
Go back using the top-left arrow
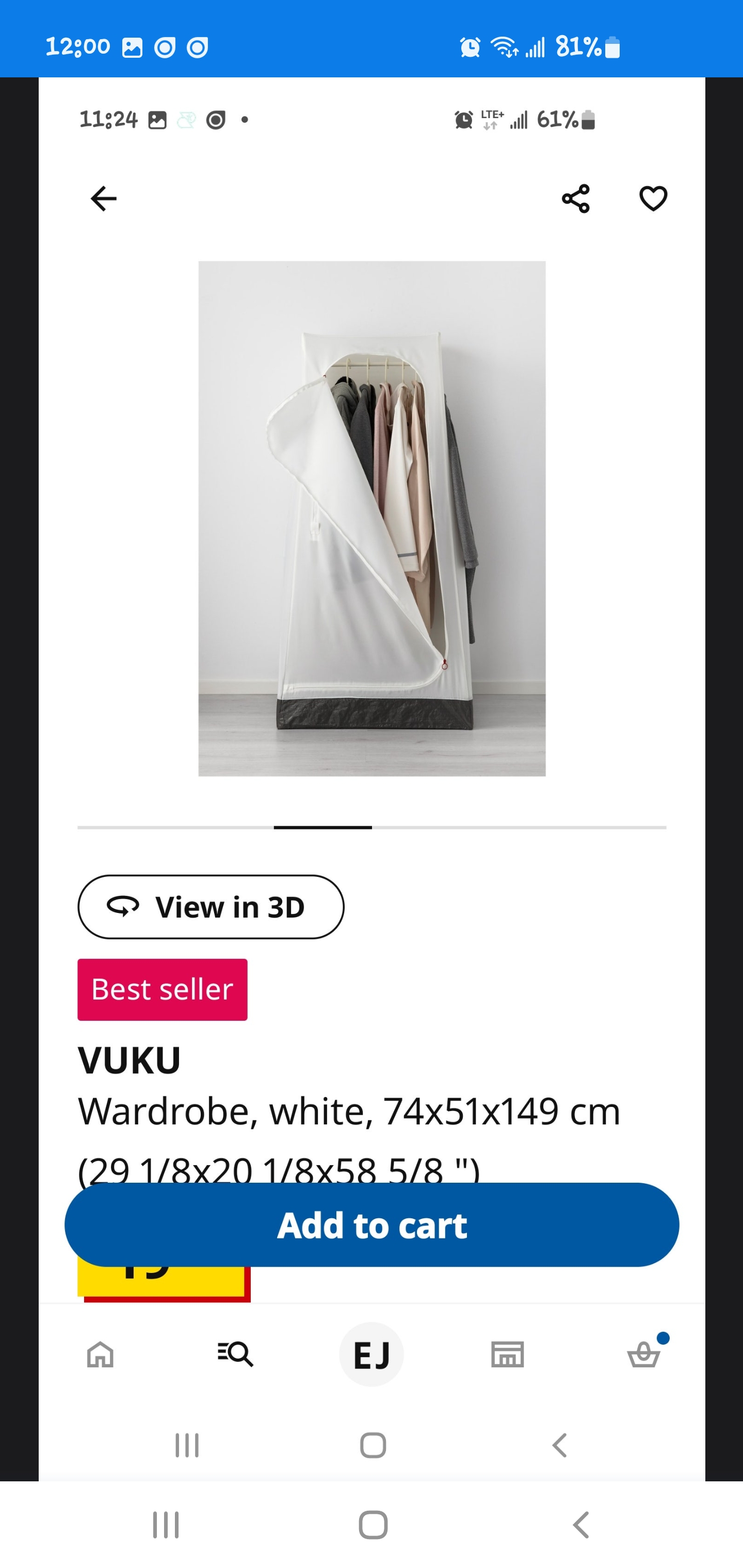click(104, 199)
